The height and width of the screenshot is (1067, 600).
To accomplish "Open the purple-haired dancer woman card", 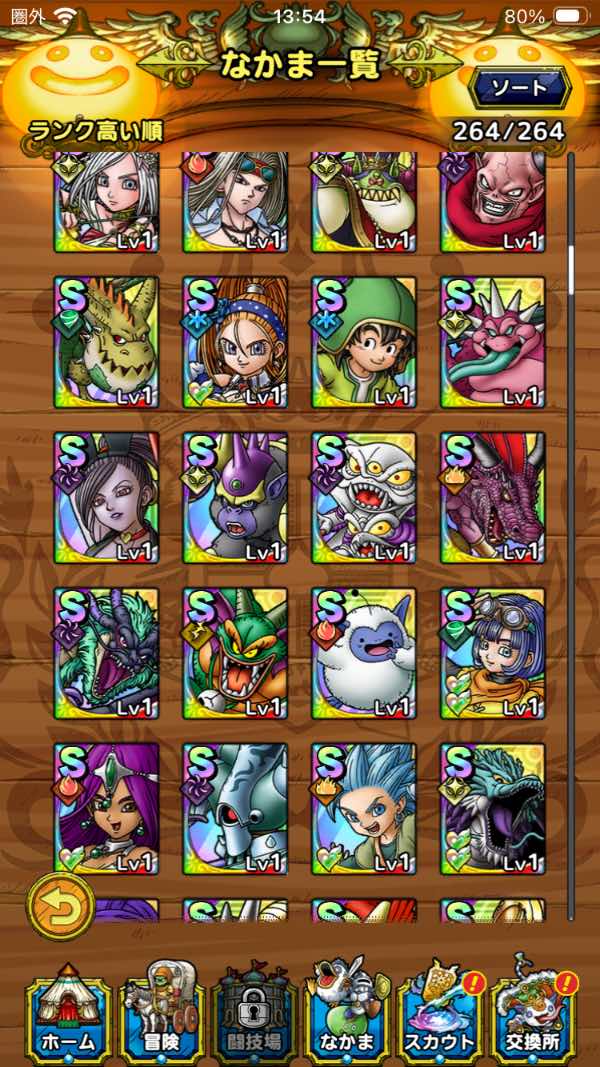I will (106, 809).
